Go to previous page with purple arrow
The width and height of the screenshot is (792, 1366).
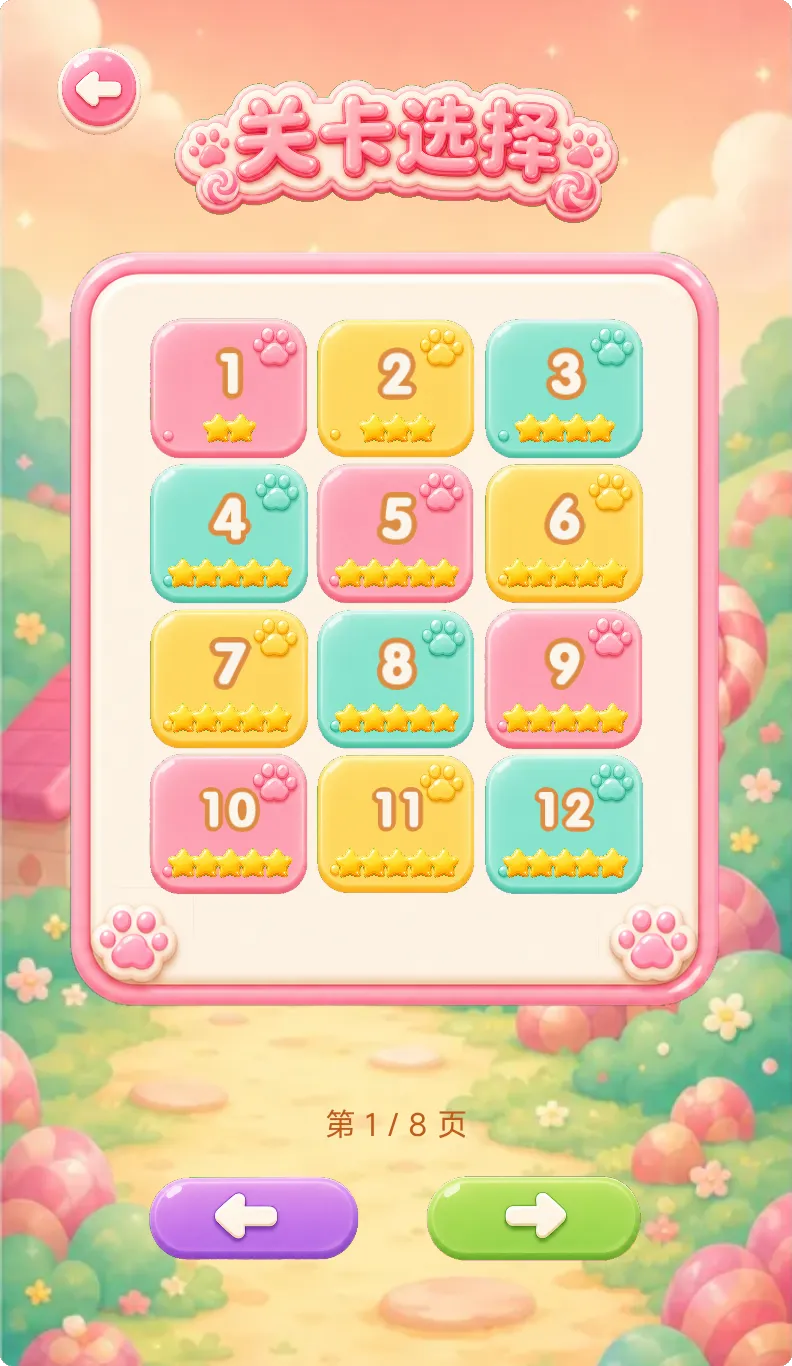click(253, 1217)
